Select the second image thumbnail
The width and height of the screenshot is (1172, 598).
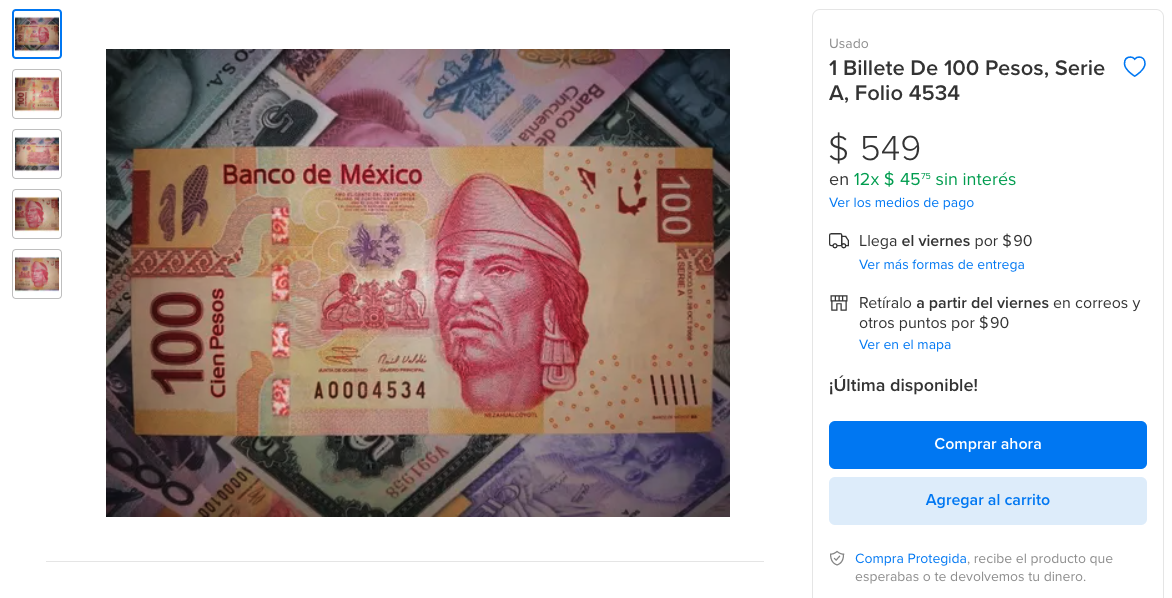click(x=37, y=94)
